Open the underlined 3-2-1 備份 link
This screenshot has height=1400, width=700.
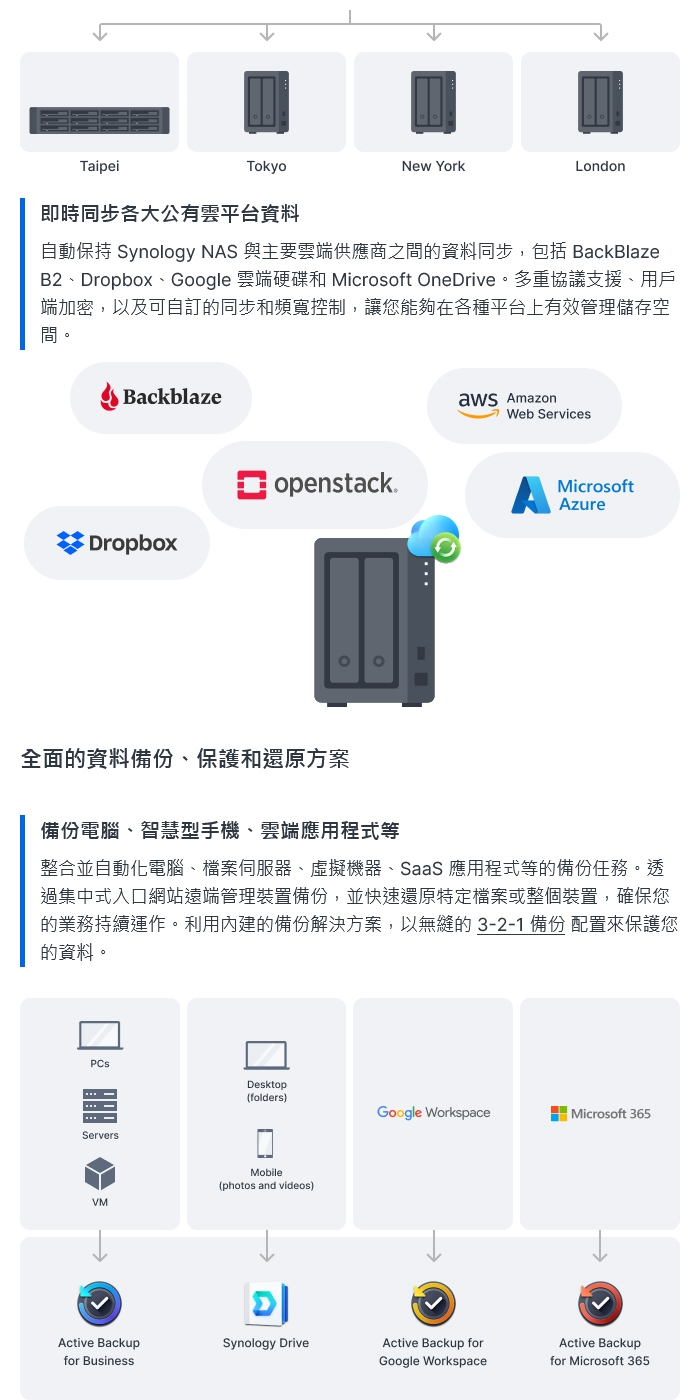521,924
